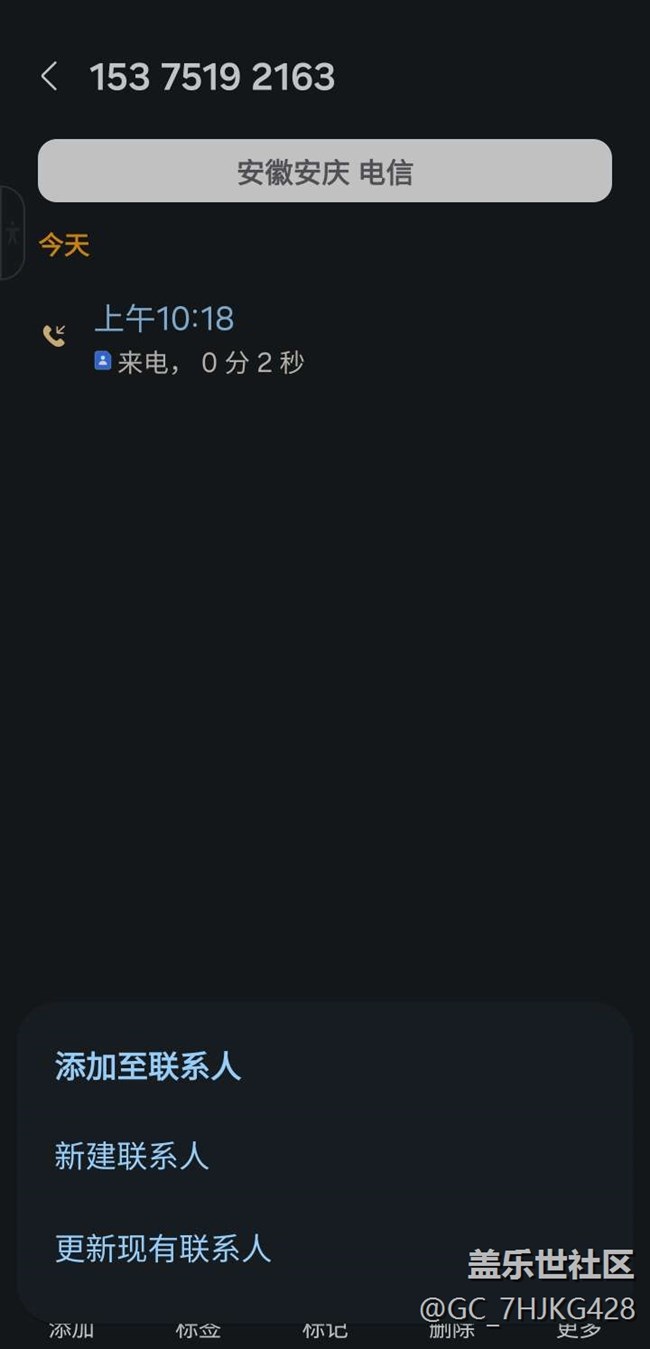Go back using the top-left arrow

[x=49, y=77]
